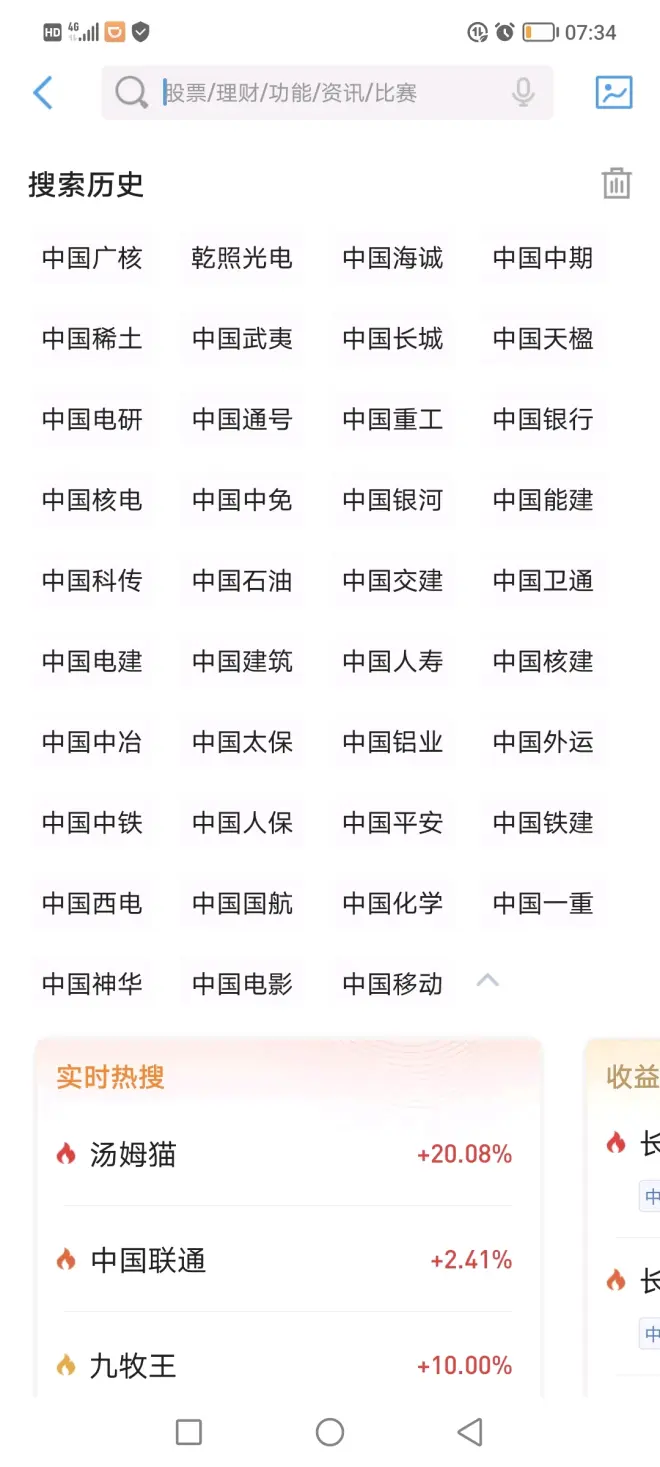The height and width of the screenshot is (1467, 660).
Task: Clear search history with the trash icon
Action: pyautogui.click(x=616, y=184)
